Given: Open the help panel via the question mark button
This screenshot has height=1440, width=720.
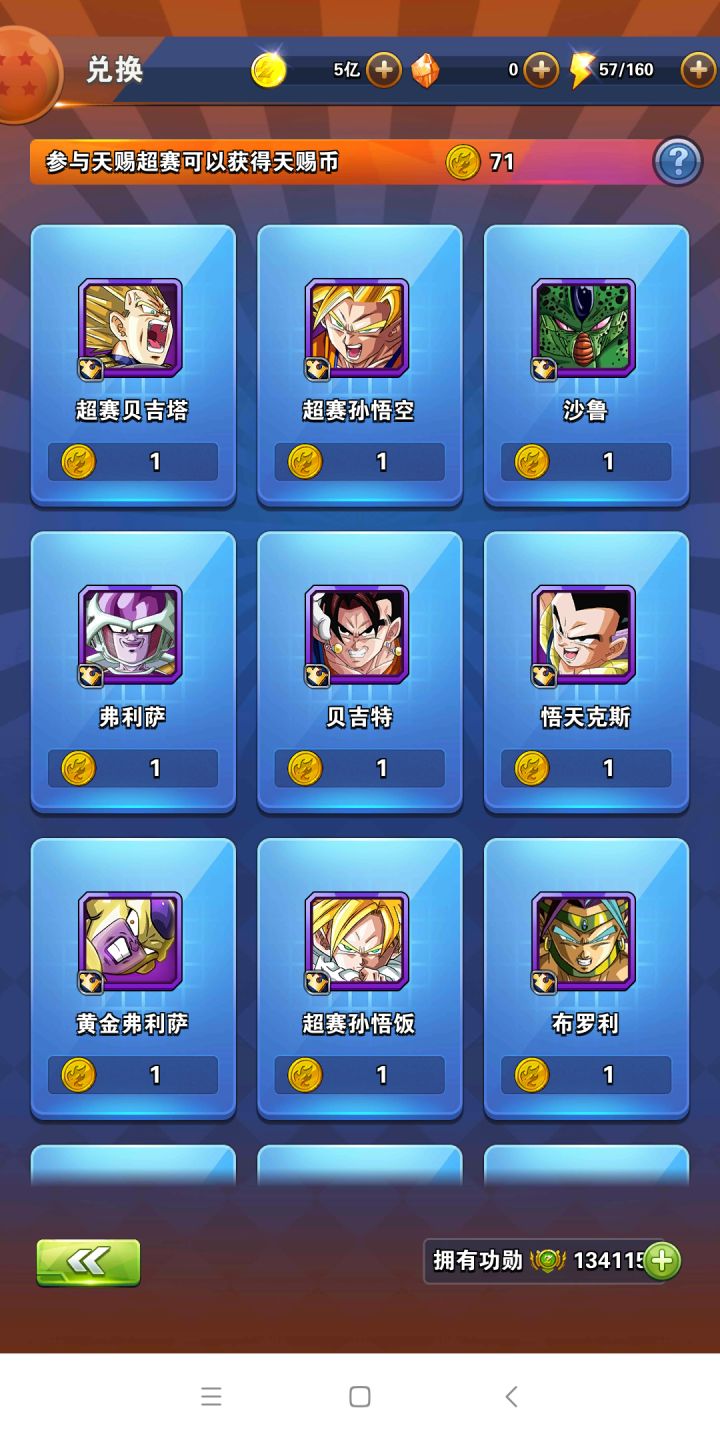Looking at the screenshot, I should tap(677, 163).
